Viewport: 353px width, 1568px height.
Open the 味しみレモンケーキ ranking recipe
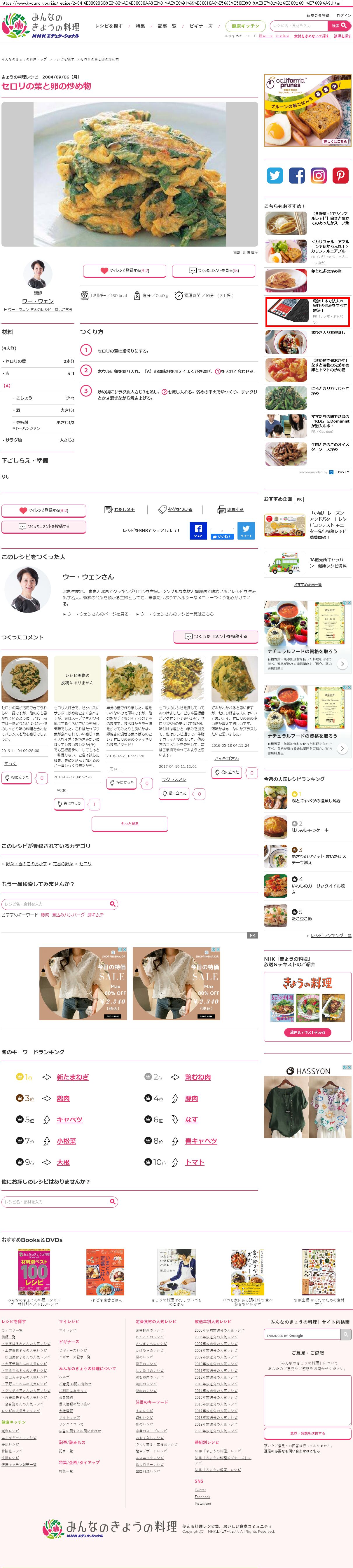click(x=313, y=830)
